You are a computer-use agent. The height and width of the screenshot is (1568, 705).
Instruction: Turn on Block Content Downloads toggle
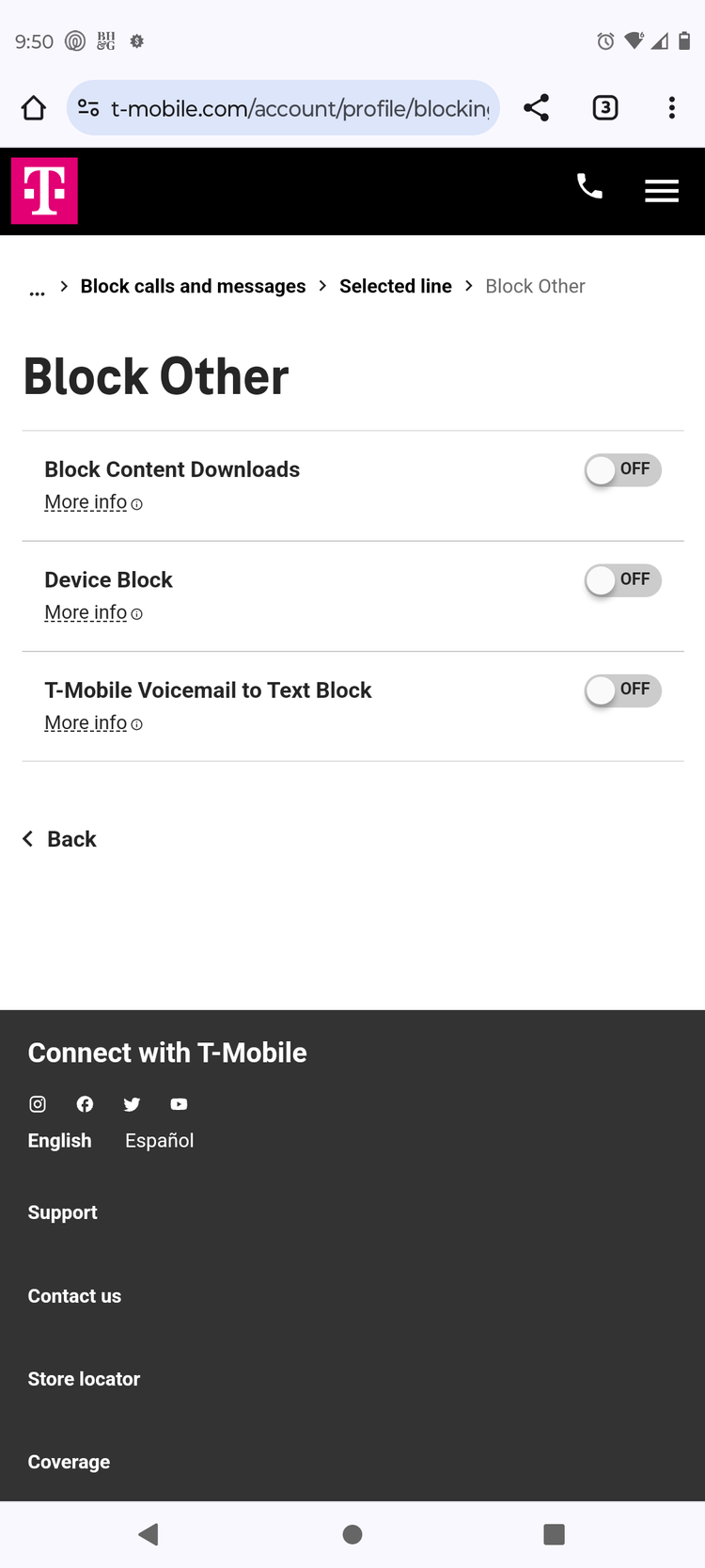click(623, 469)
